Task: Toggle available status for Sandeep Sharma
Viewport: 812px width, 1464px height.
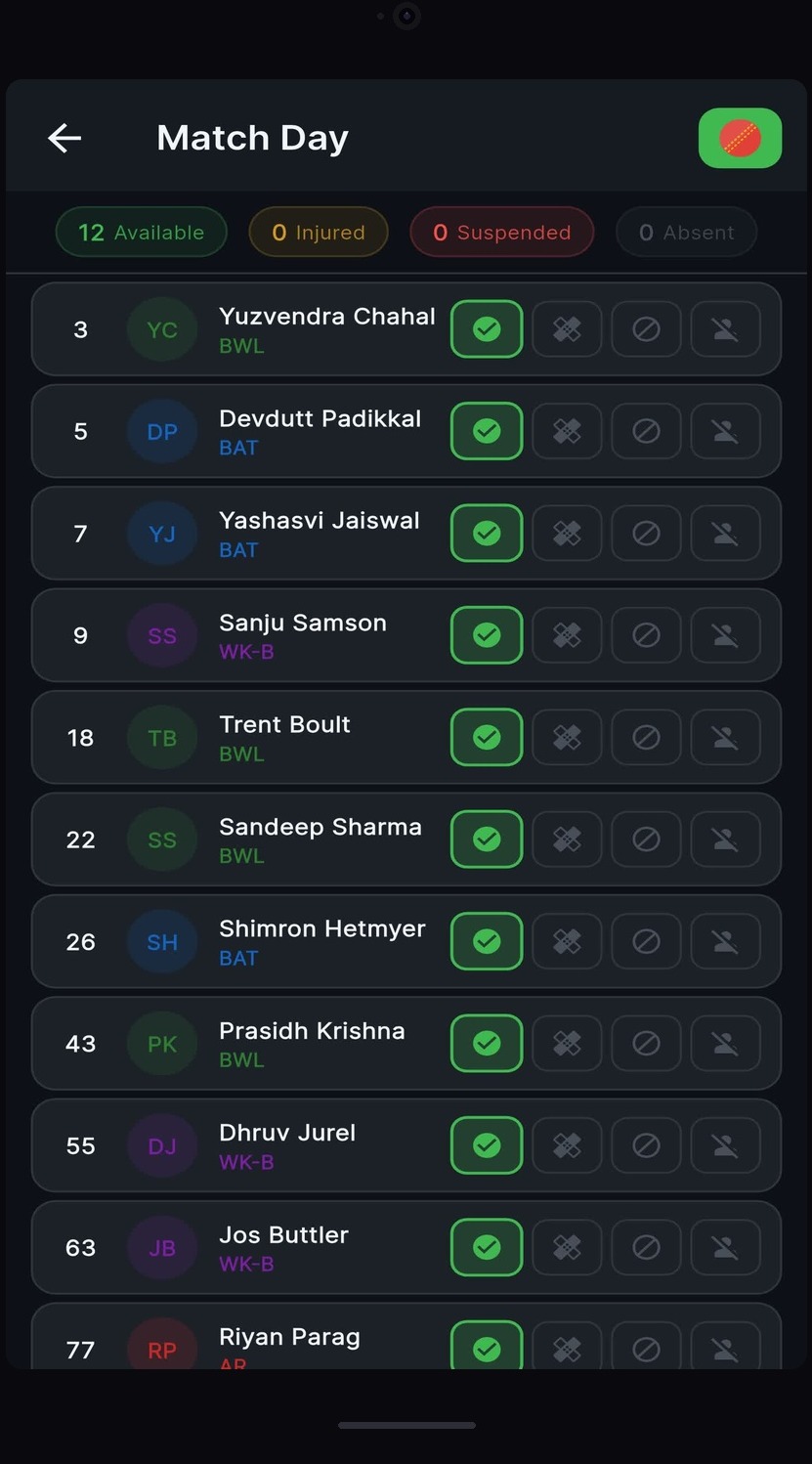Action: click(486, 840)
